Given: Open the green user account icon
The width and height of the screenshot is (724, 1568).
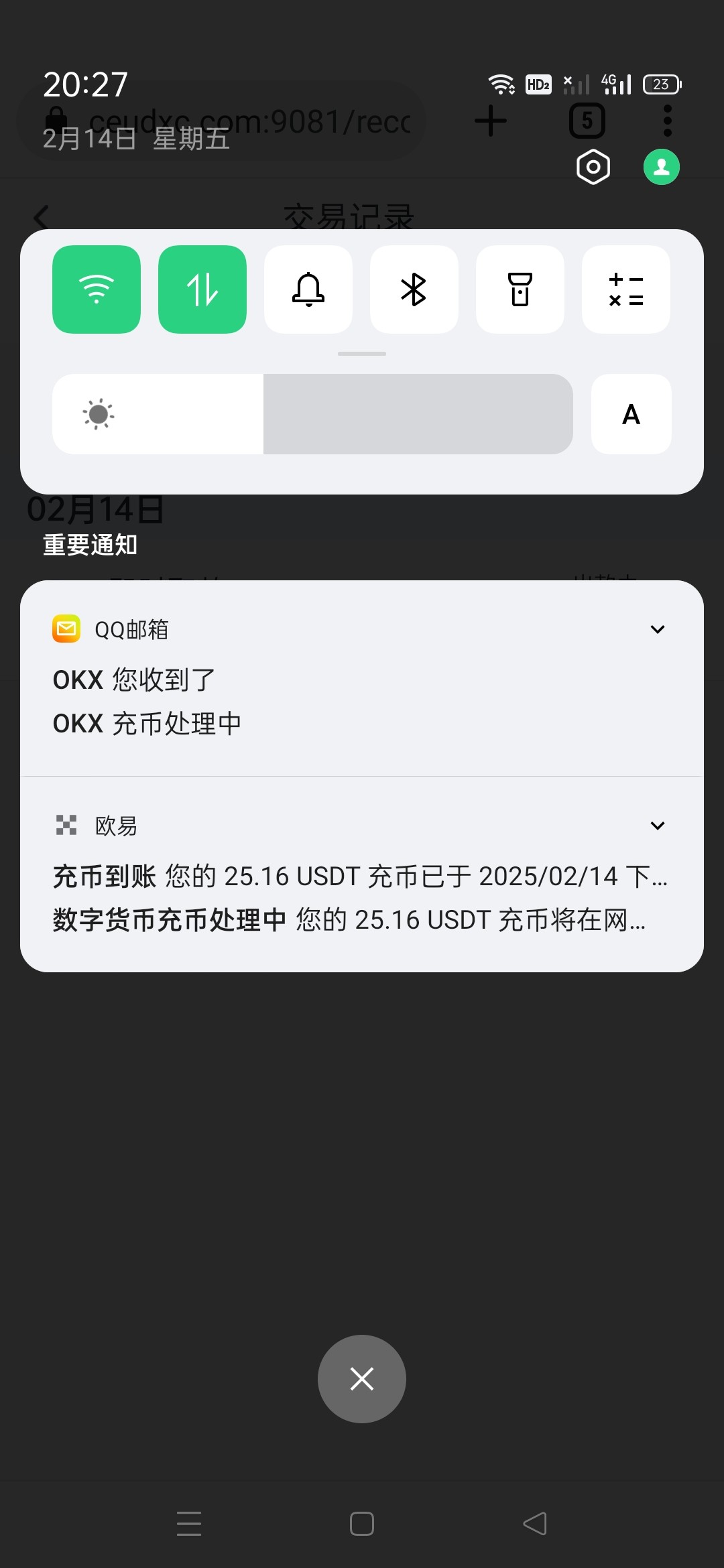Looking at the screenshot, I should click(662, 167).
